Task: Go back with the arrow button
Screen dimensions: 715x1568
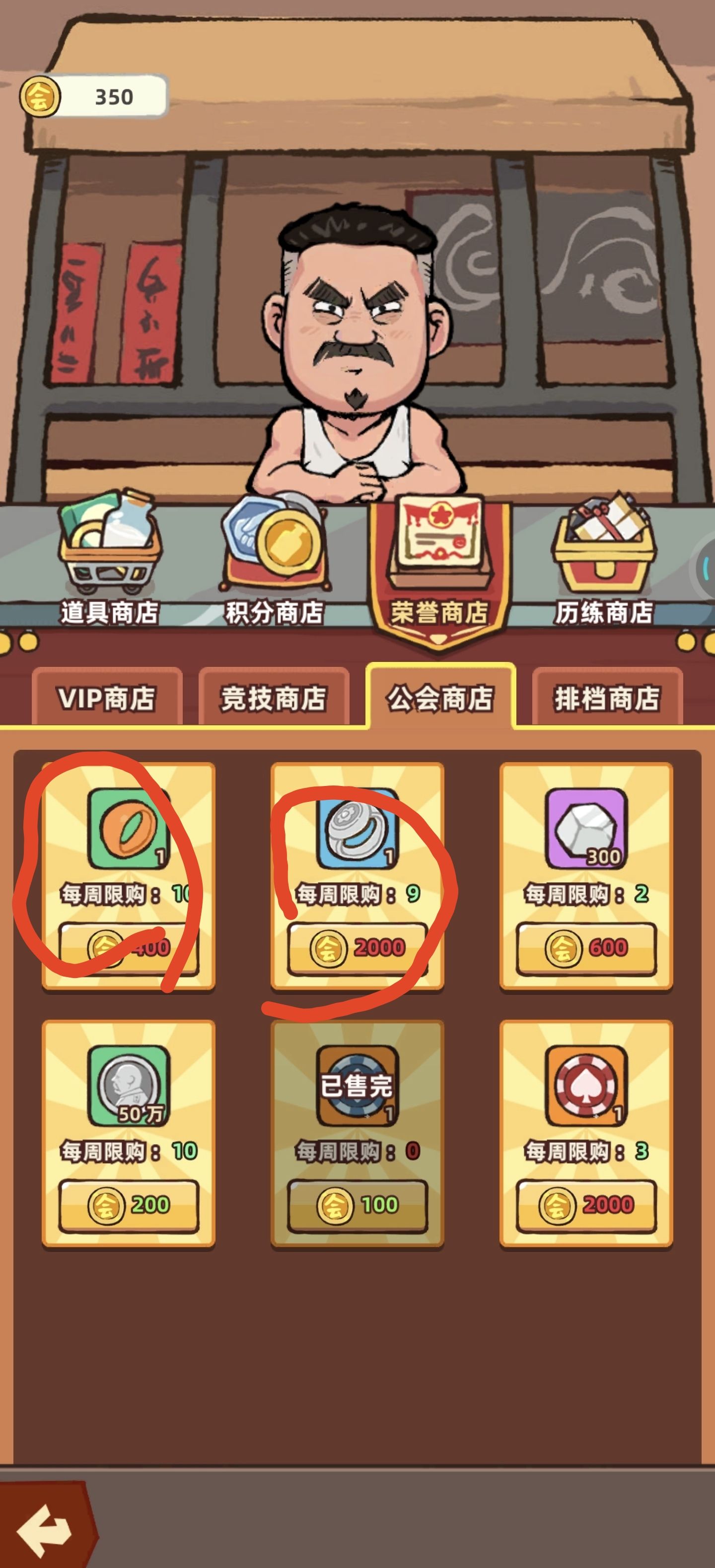Action: (x=44, y=1529)
